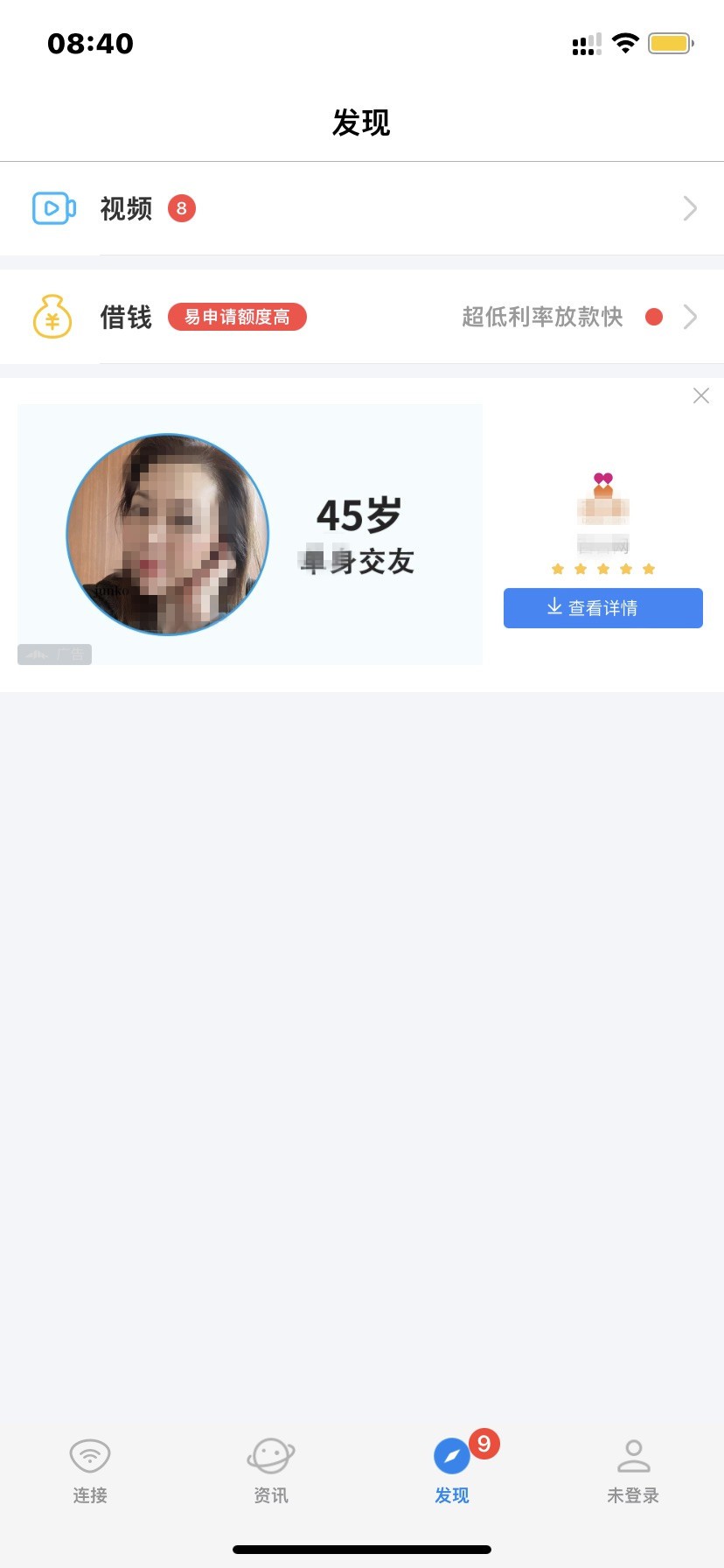The image size is (724, 1568).
Task: Expand the 借钱 row chevron
Action: coord(691,317)
